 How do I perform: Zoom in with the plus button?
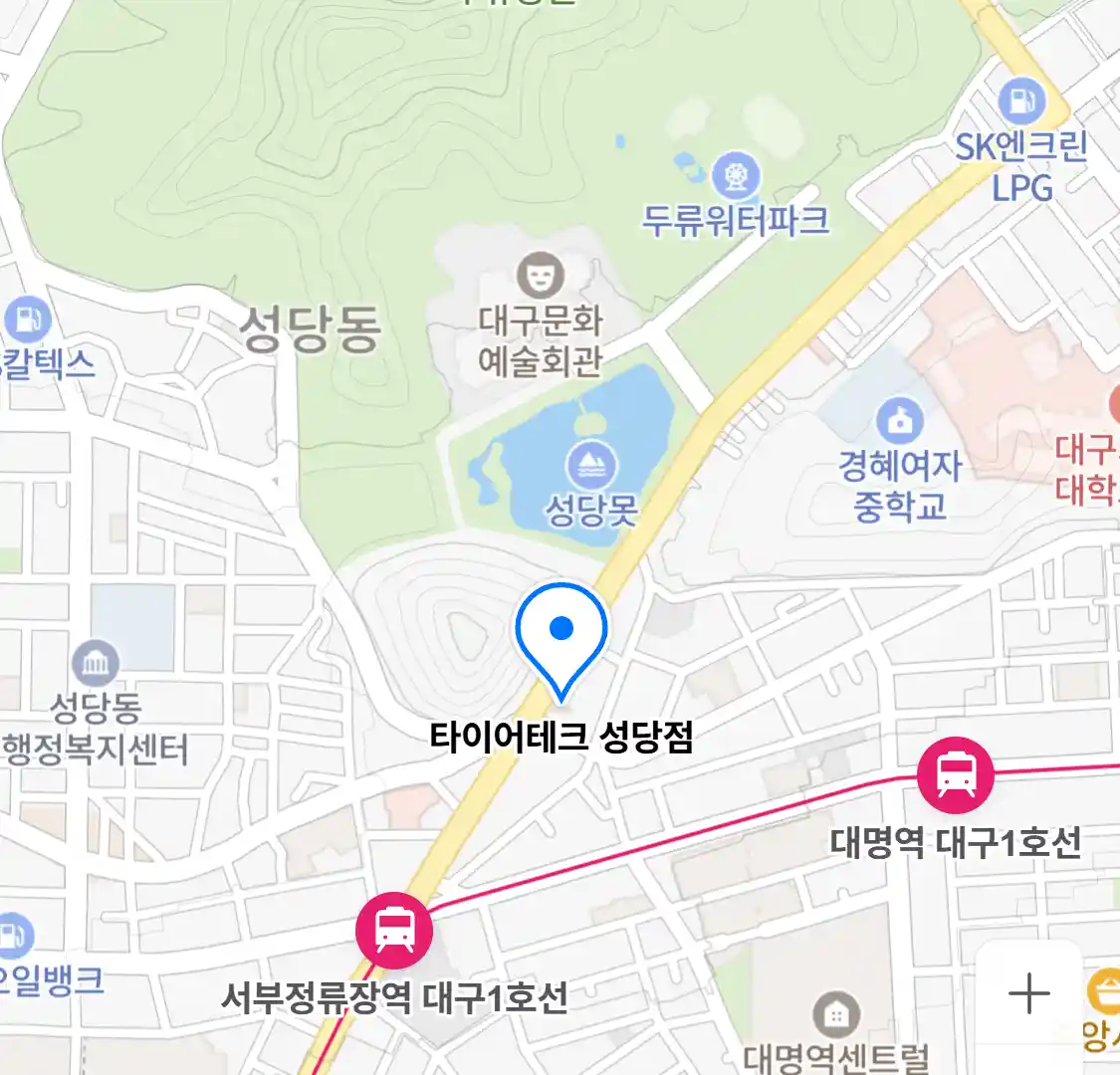click(x=1028, y=993)
